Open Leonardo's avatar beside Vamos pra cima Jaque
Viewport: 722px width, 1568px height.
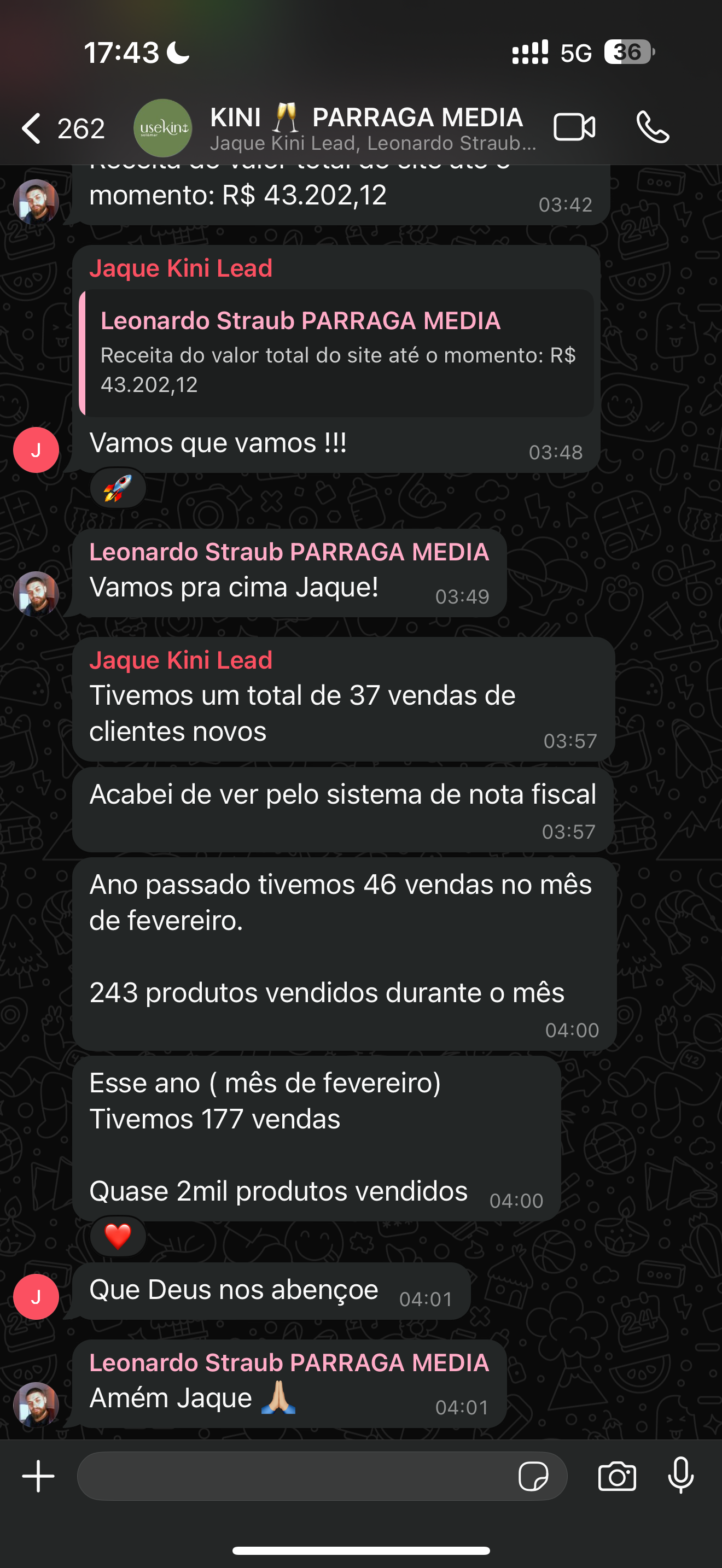36,594
